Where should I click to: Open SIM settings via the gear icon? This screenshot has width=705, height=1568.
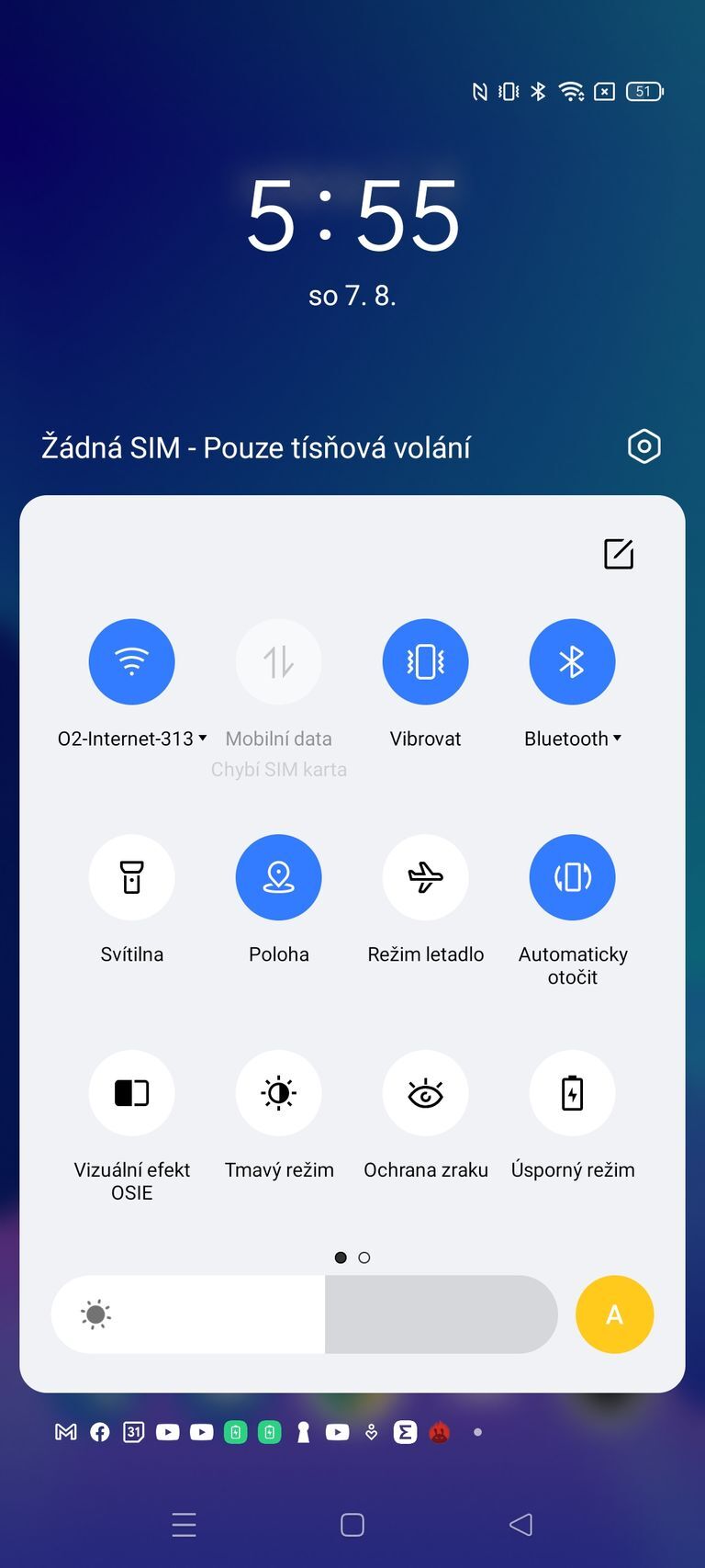click(x=643, y=446)
